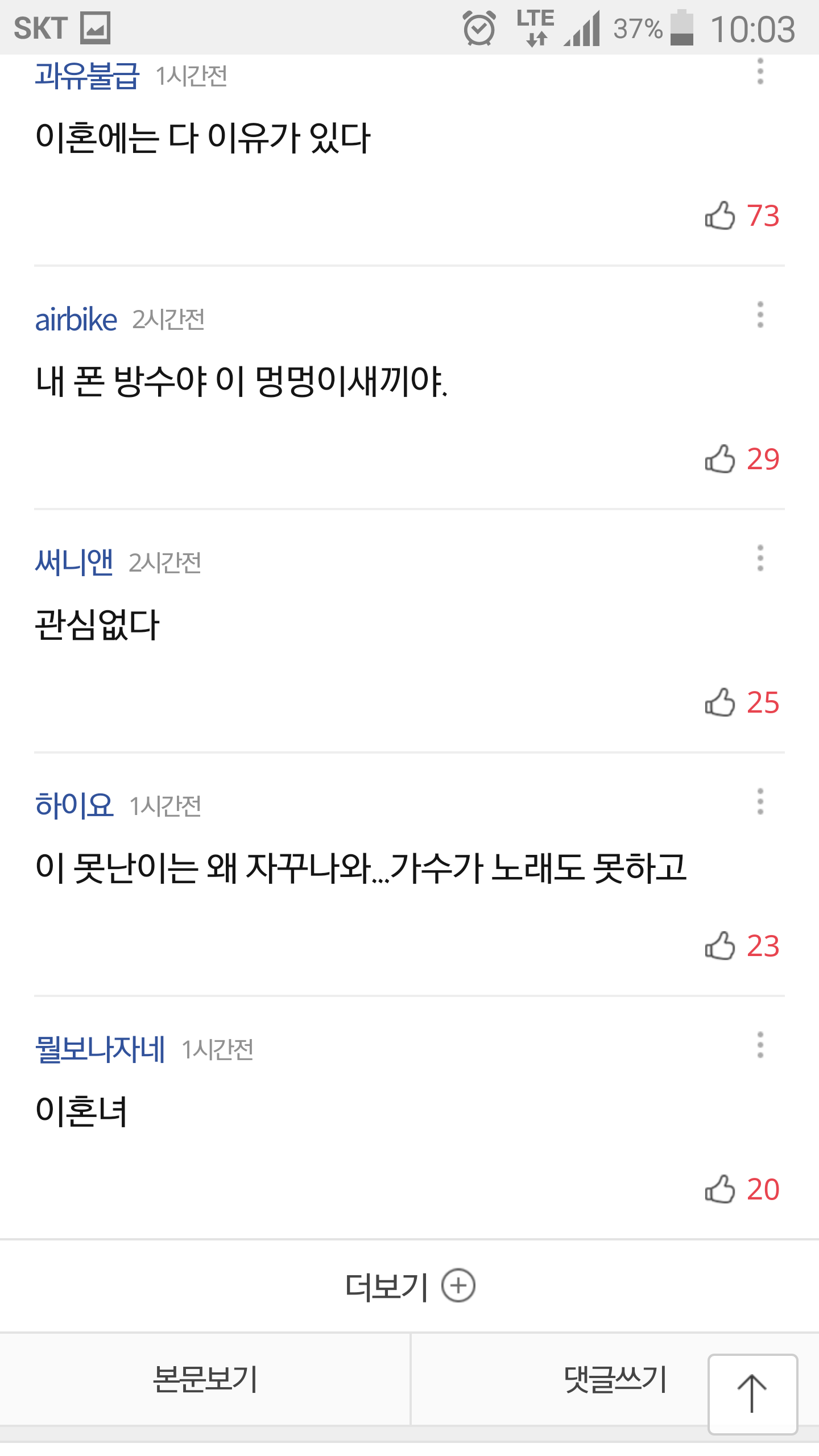The width and height of the screenshot is (819, 1456).
Task: Go to the article via 본문보기
Action: (x=205, y=1379)
